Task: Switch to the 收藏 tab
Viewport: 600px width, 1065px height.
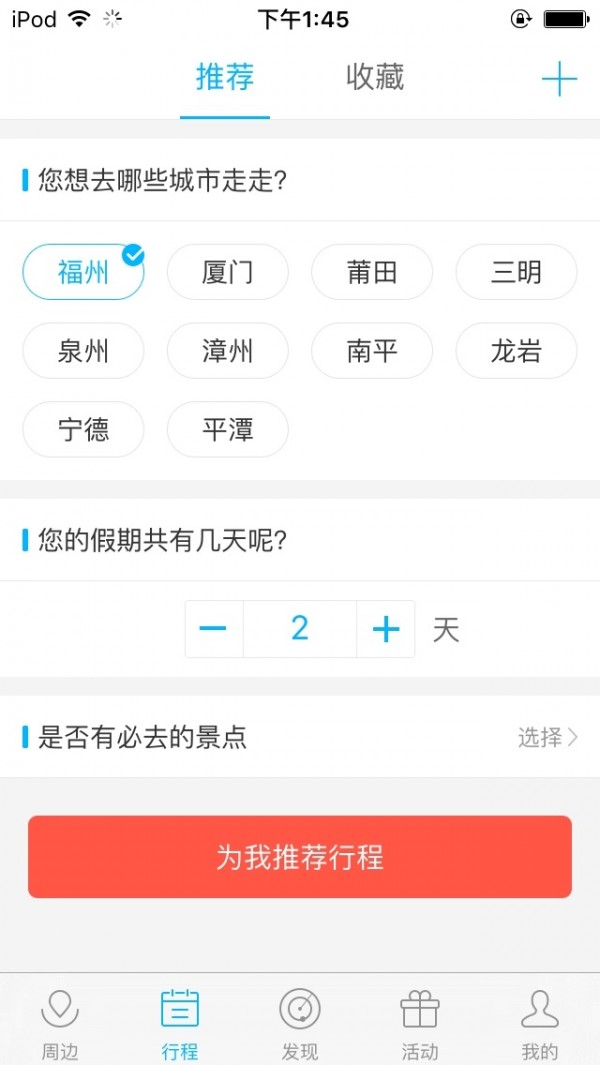Action: point(375,78)
